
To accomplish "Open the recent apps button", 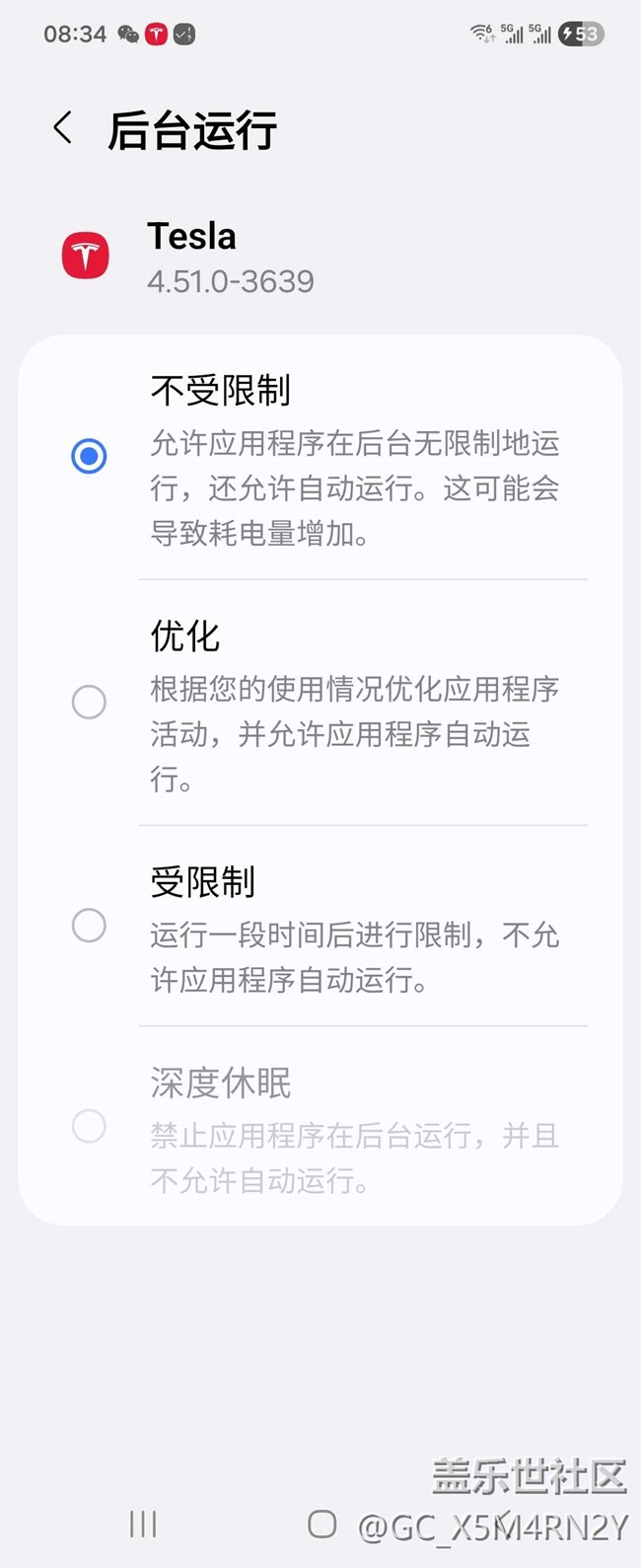I will 143,1525.
